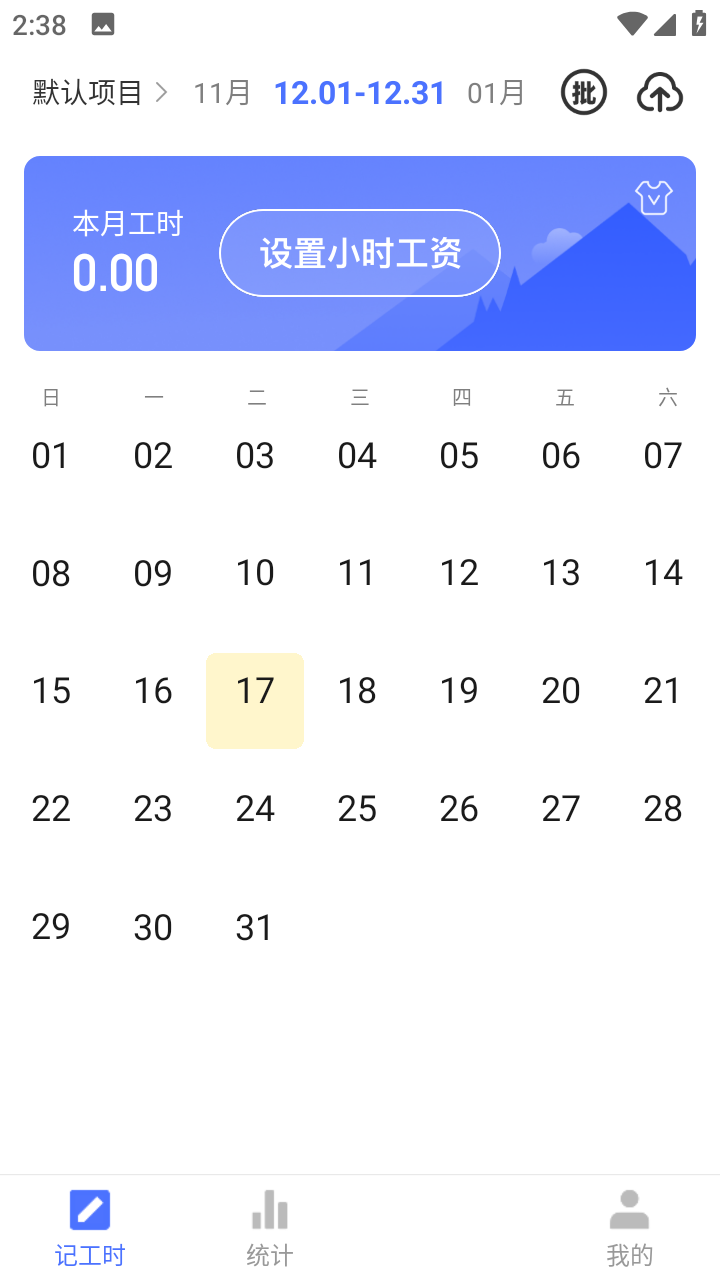This screenshot has width=720, height=1280.
Task: Choose date 25 in the calendar
Action: tap(357, 809)
